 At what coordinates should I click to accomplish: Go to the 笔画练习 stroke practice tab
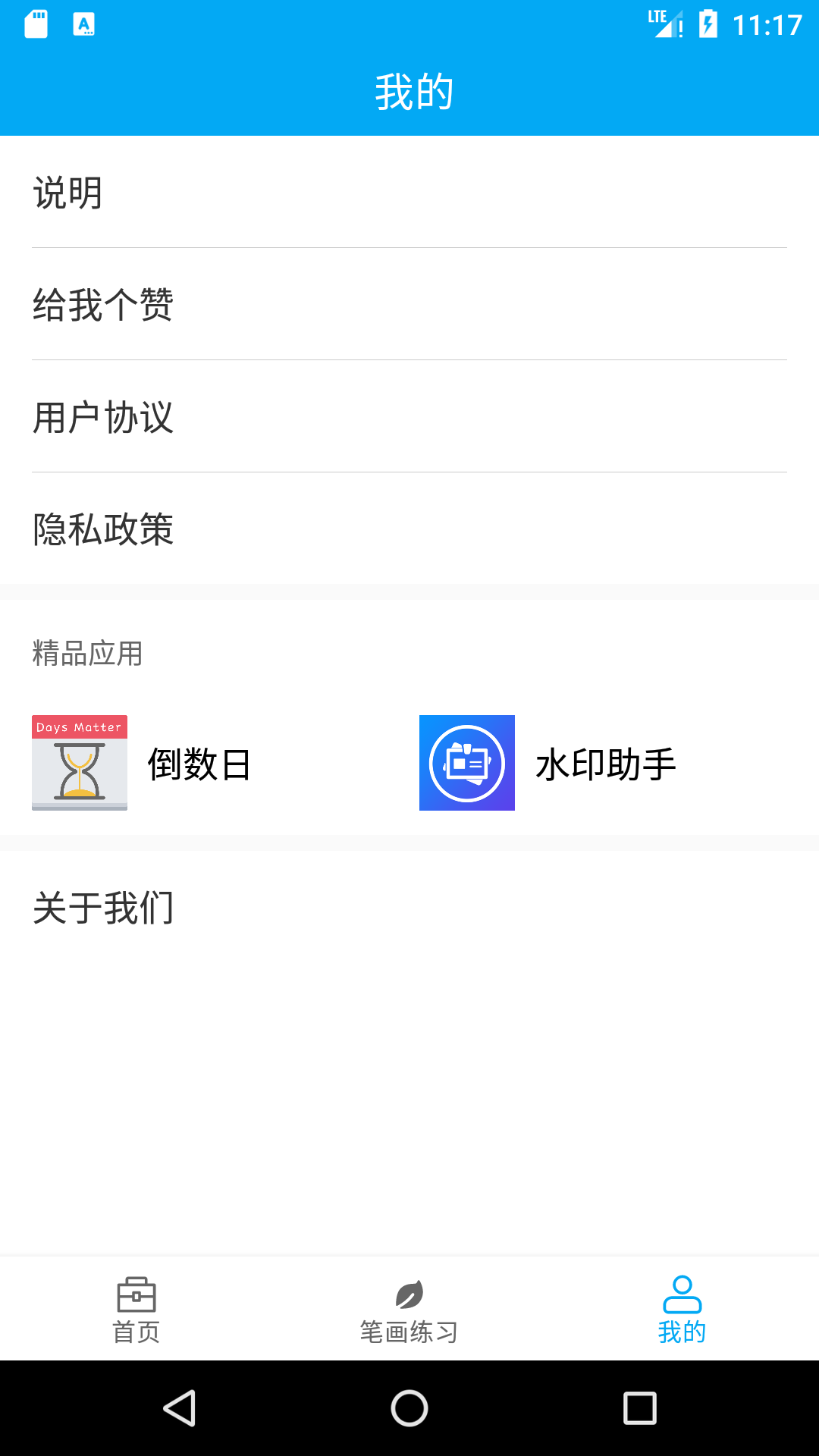coord(409,1309)
